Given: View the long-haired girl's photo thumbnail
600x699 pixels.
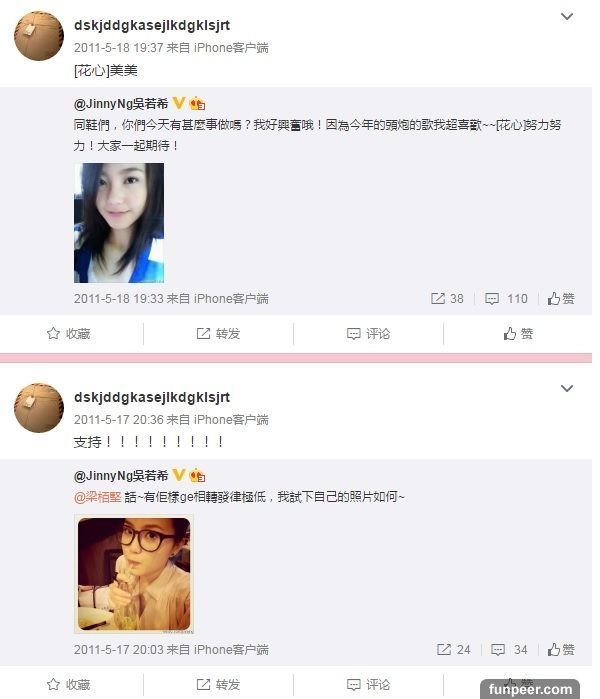Looking at the screenshot, I should point(118,223).
